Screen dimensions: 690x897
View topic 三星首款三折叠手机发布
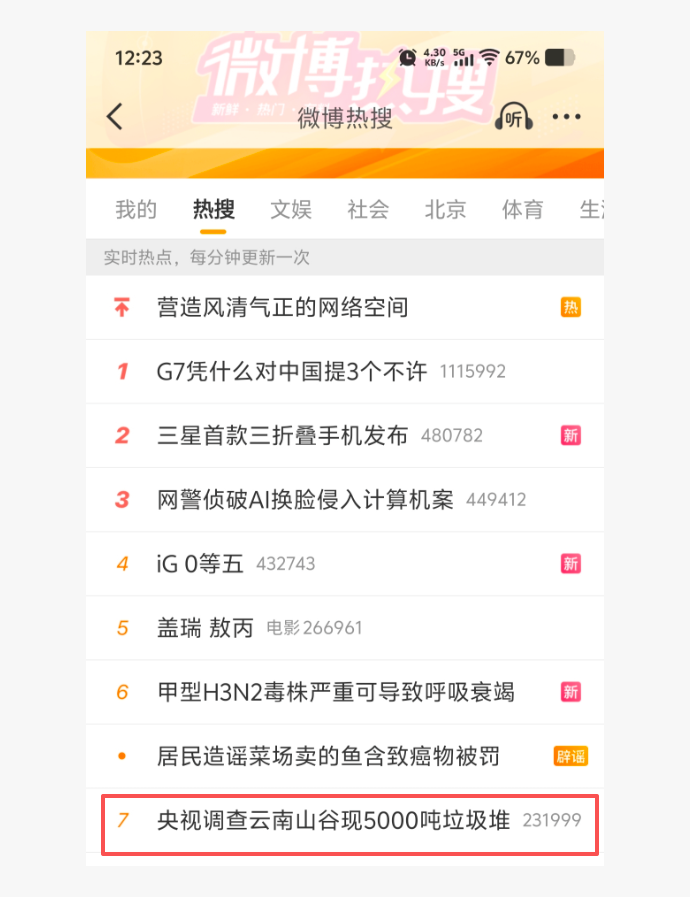point(283,436)
